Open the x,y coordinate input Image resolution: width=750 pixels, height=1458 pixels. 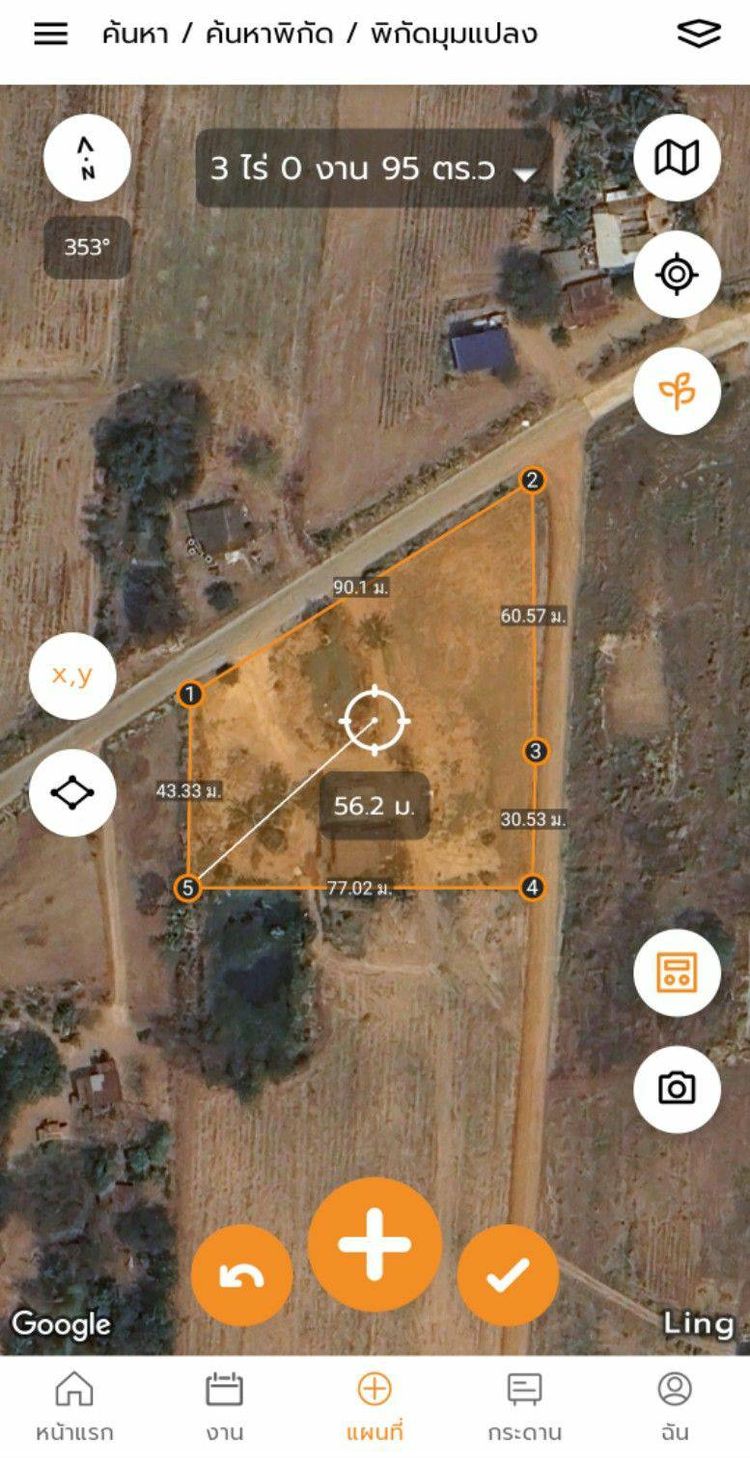point(72,676)
